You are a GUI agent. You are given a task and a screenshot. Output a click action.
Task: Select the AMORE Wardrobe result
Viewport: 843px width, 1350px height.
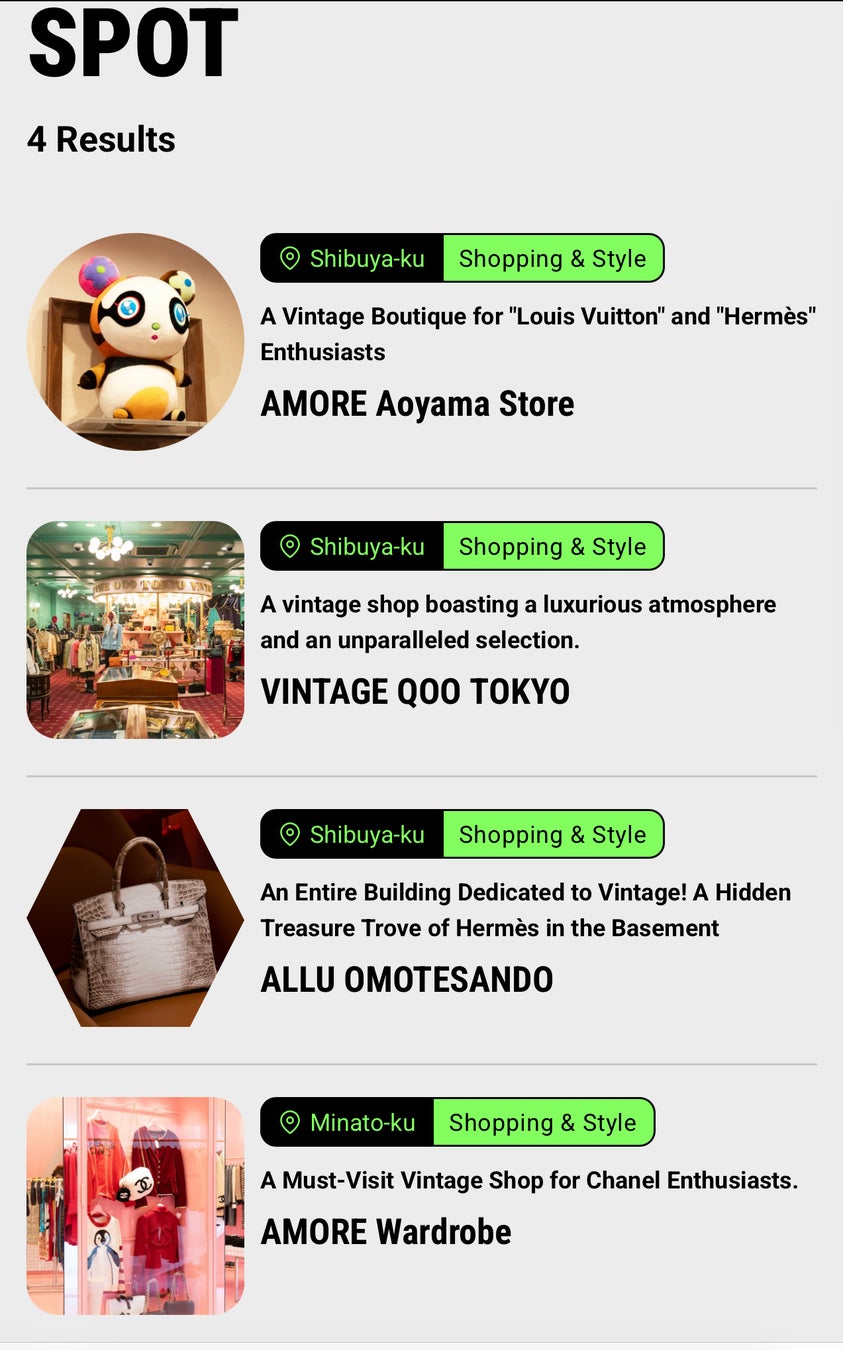[386, 1232]
